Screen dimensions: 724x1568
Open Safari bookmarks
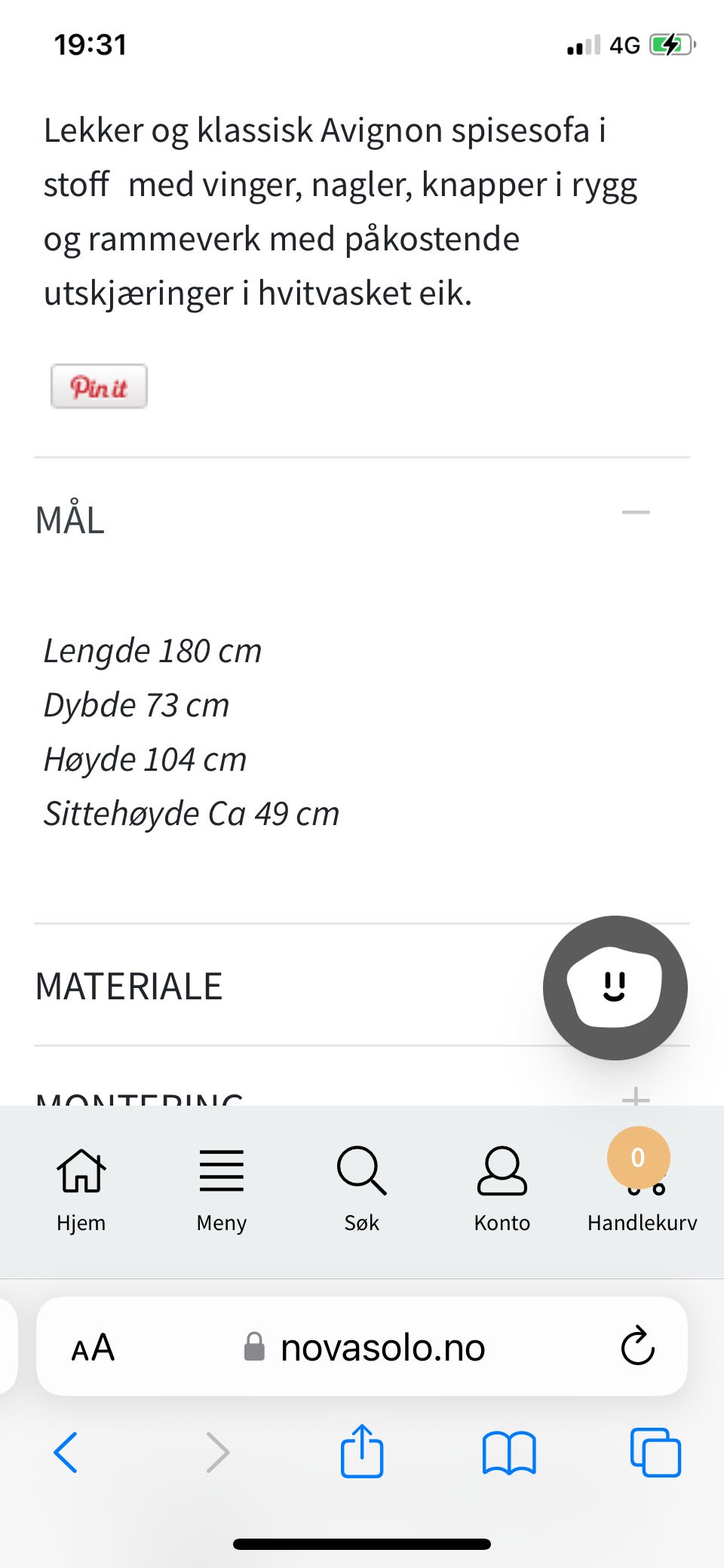509,1453
